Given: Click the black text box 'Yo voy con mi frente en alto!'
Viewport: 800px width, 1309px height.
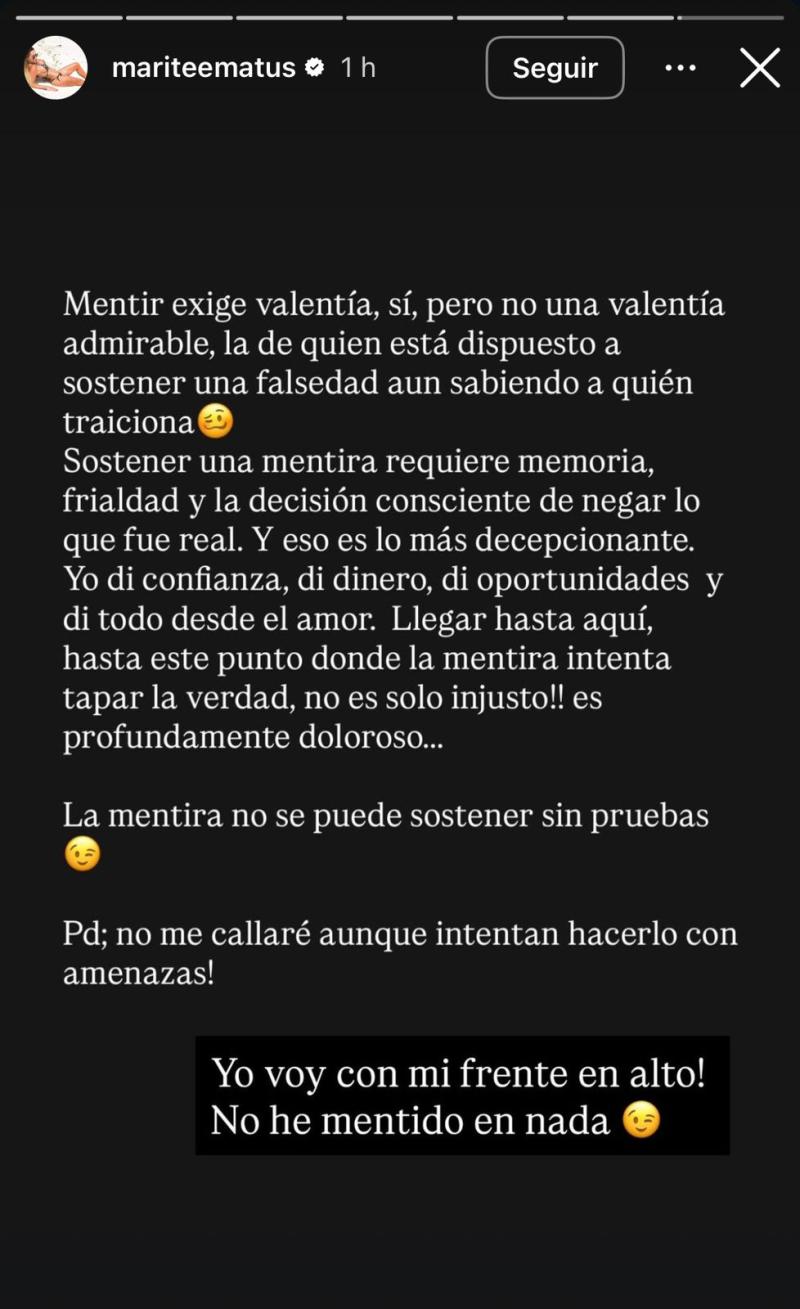Looking at the screenshot, I should (x=460, y=1096).
